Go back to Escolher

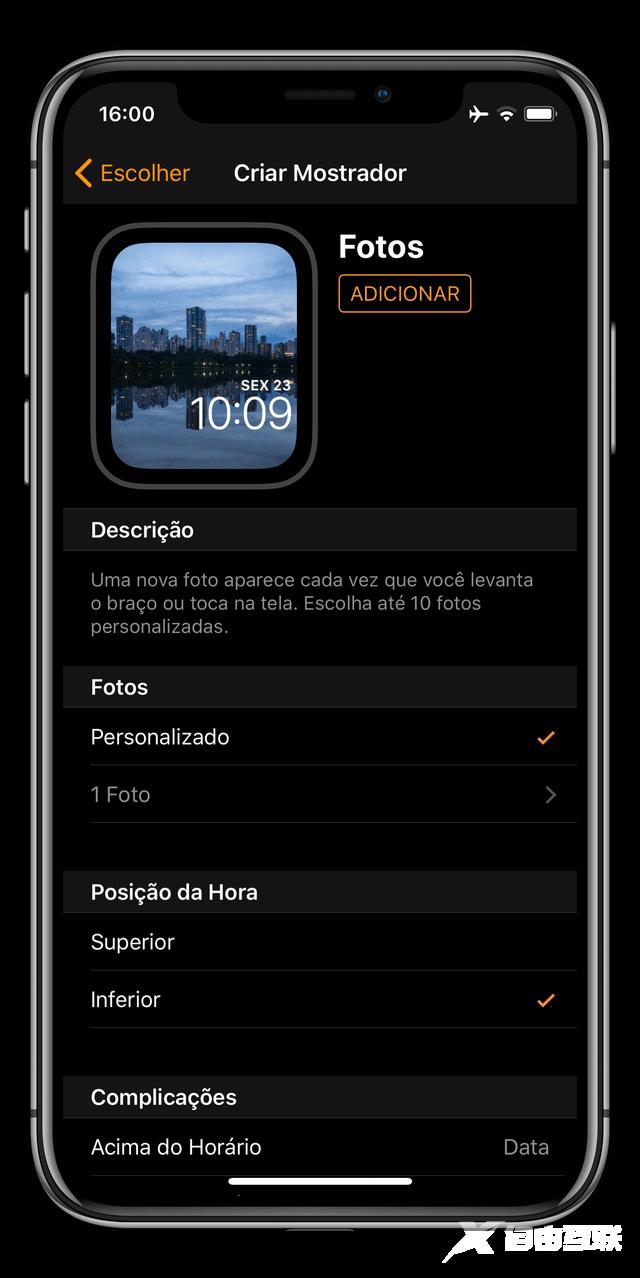132,173
